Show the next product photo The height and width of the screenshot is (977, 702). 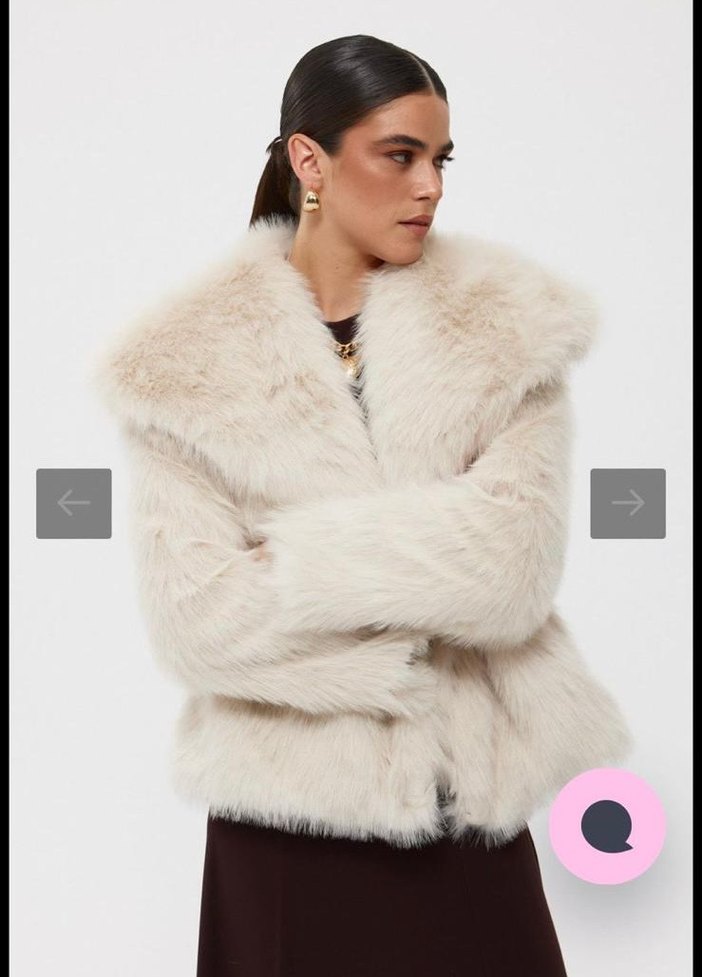(627, 503)
